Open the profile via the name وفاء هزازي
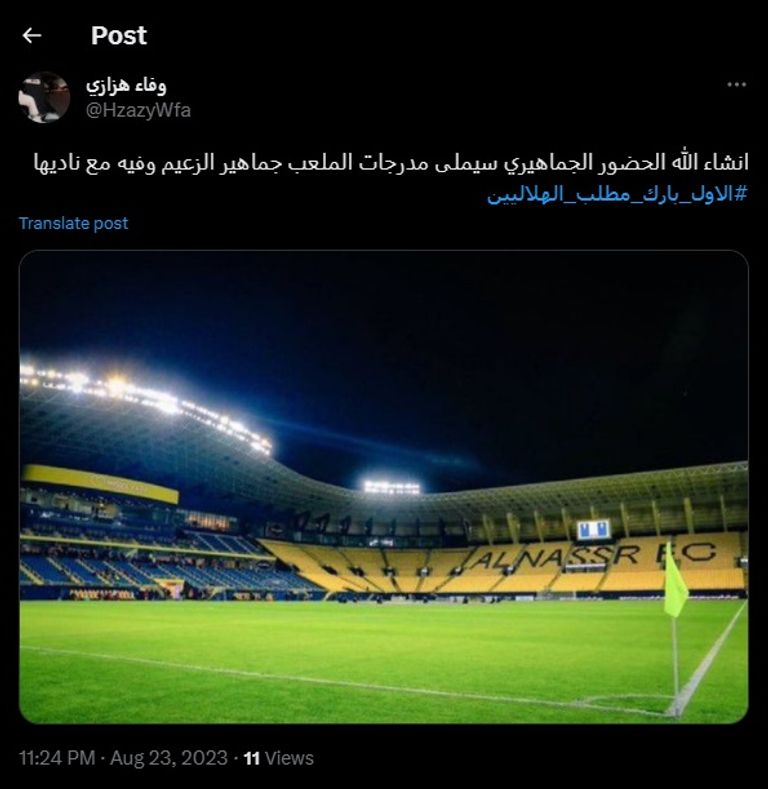 [x=130, y=85]
